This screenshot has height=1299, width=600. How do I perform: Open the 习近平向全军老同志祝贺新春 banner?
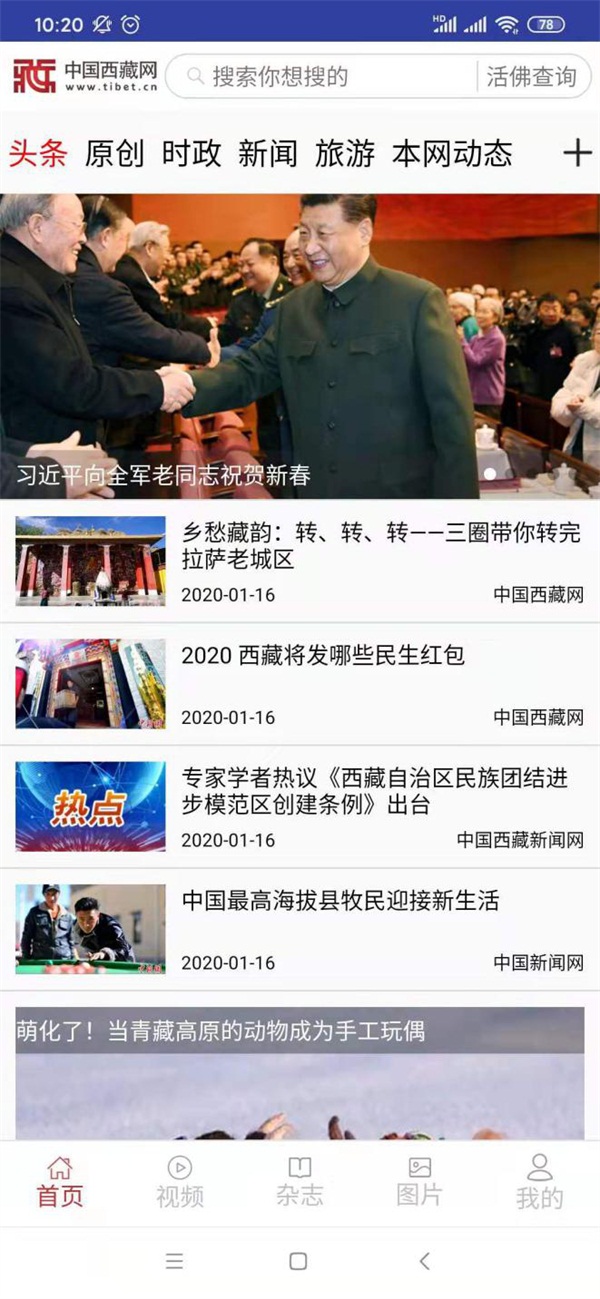click(x=300, y=345)
